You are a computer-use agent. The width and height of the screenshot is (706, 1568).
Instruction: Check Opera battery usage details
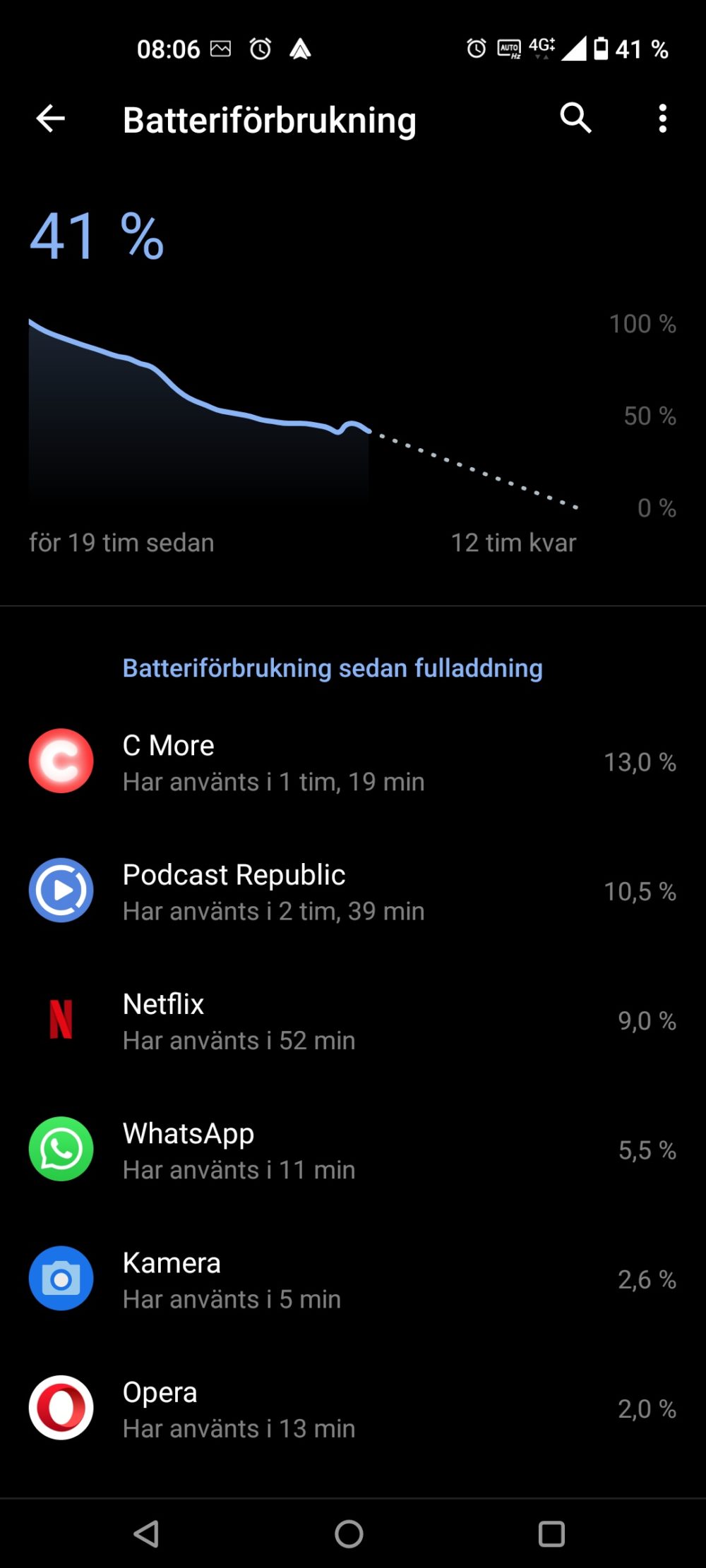coord(353,1409)
